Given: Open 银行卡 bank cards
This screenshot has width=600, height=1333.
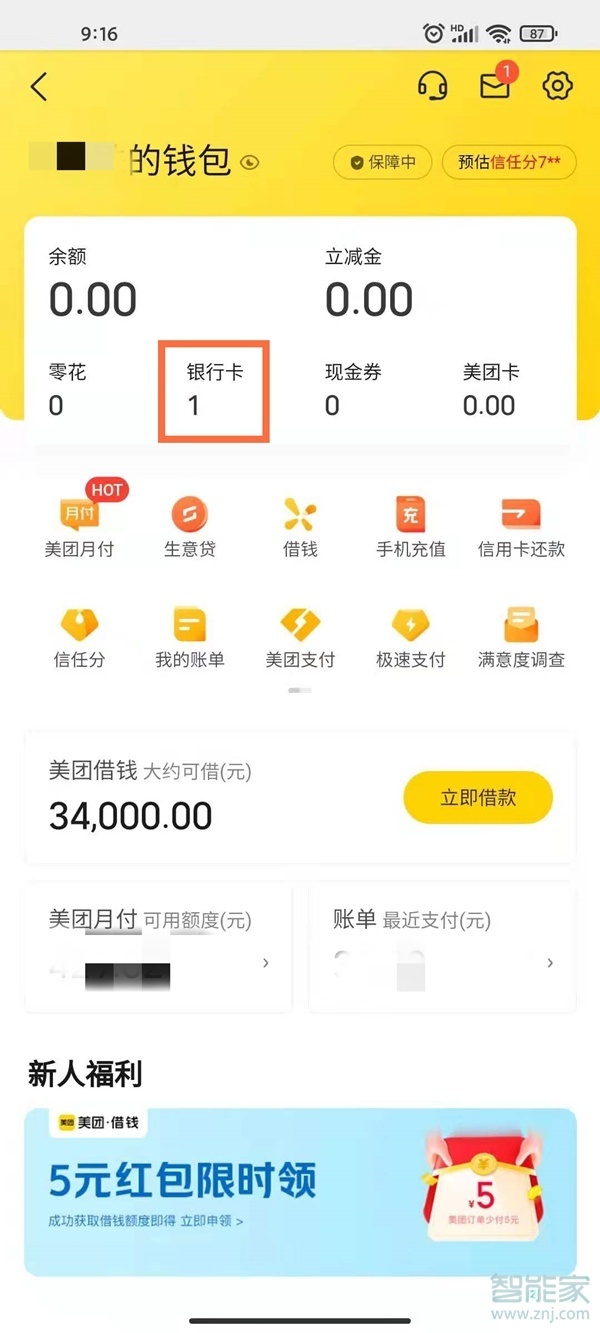Looking at the screenshot, I should [x=214, y=390].
